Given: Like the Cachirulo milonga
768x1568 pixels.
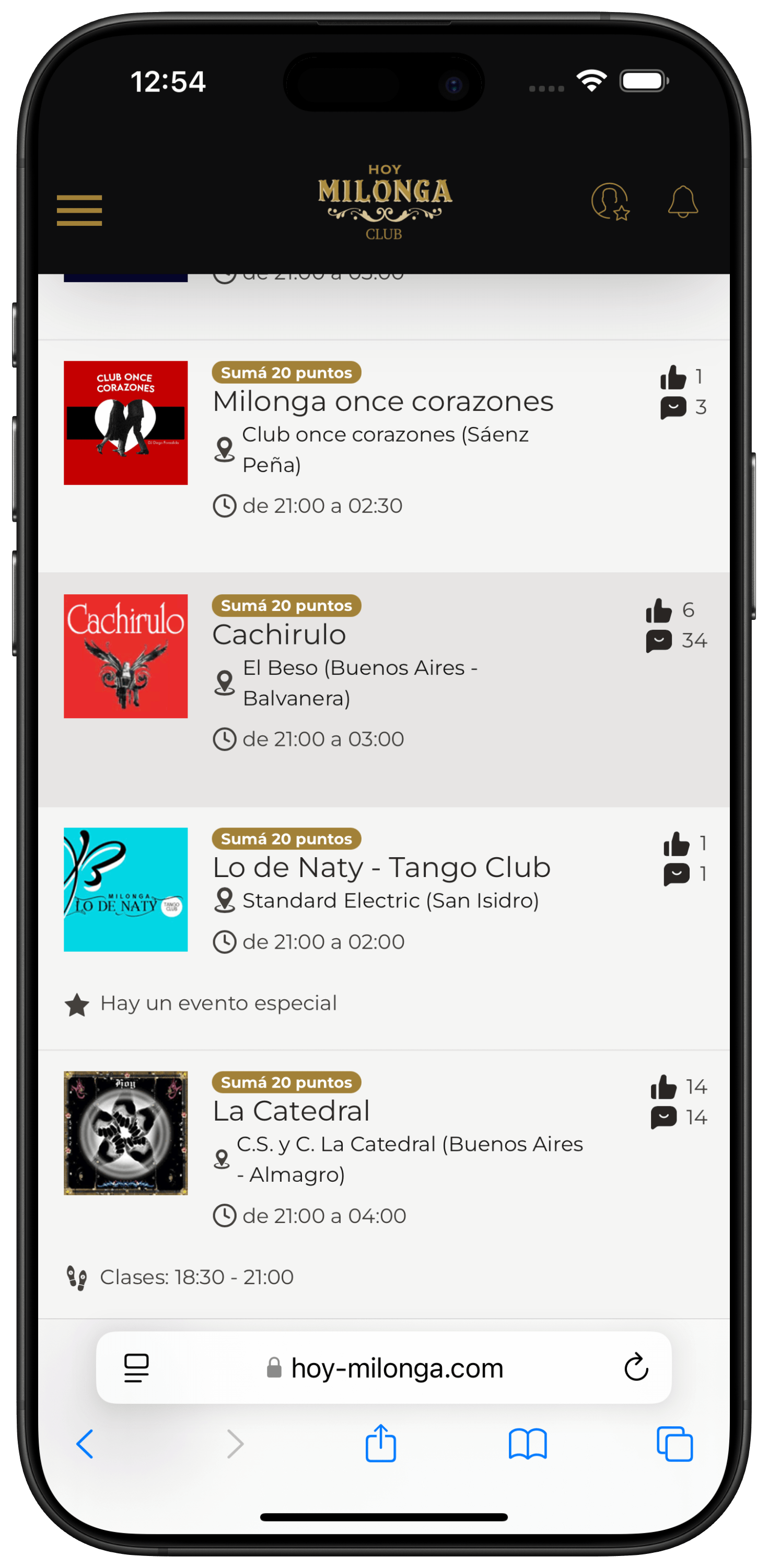Looking at the screenshot, I should tap(659, 610).
